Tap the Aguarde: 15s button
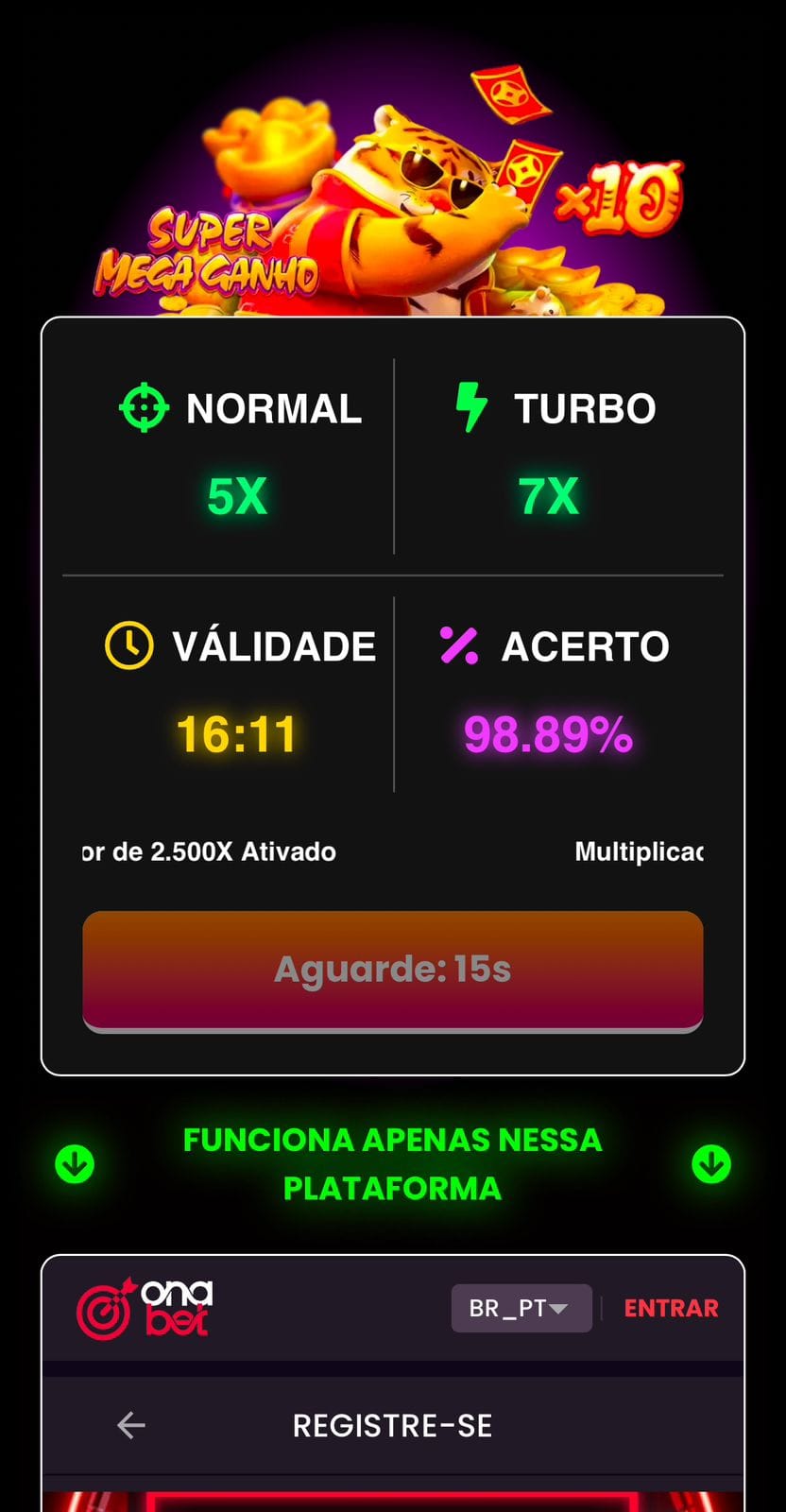Screen dimensions: 786x1512 [392, 970]
